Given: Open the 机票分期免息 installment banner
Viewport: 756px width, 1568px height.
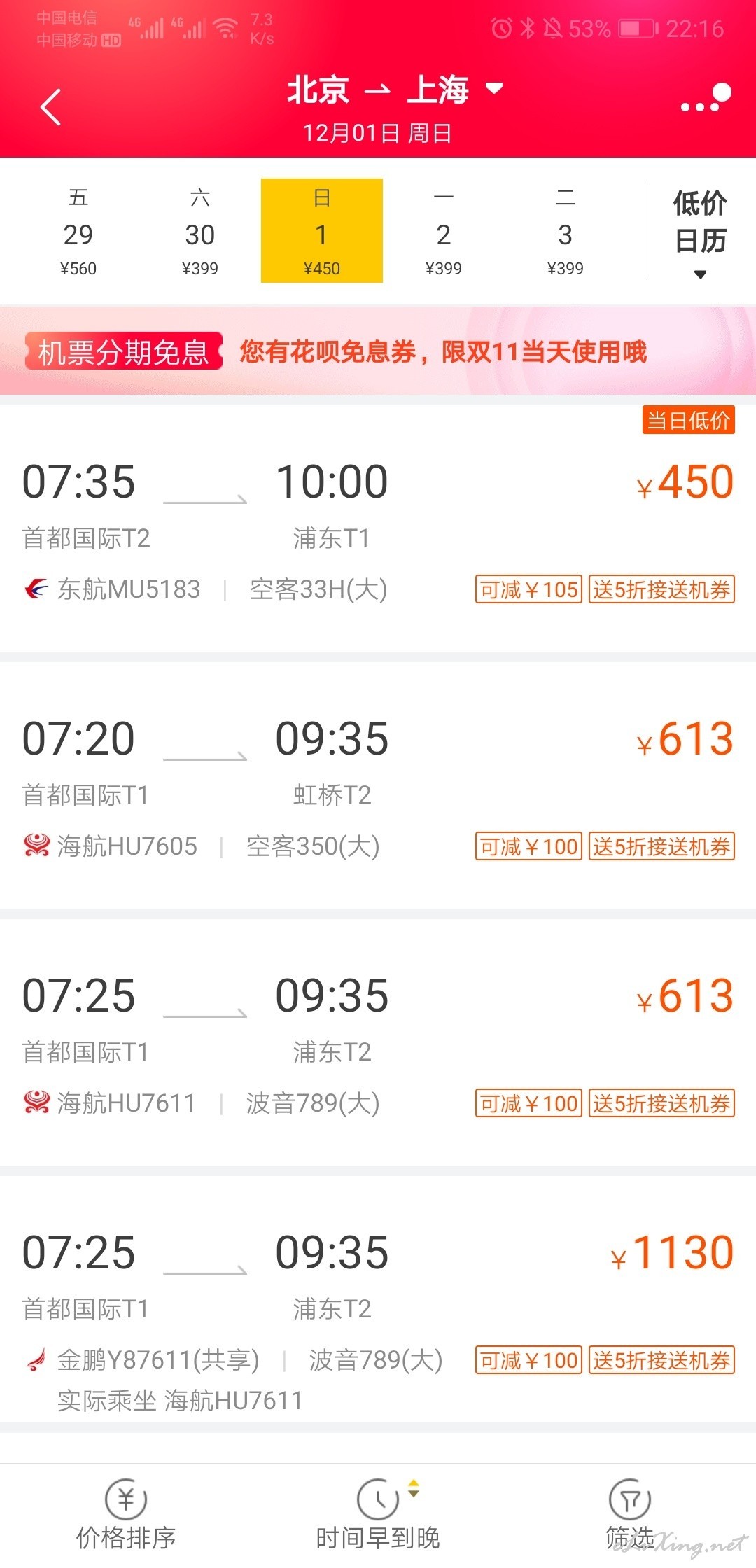Looking at the screenshot, I should point(378,351).
